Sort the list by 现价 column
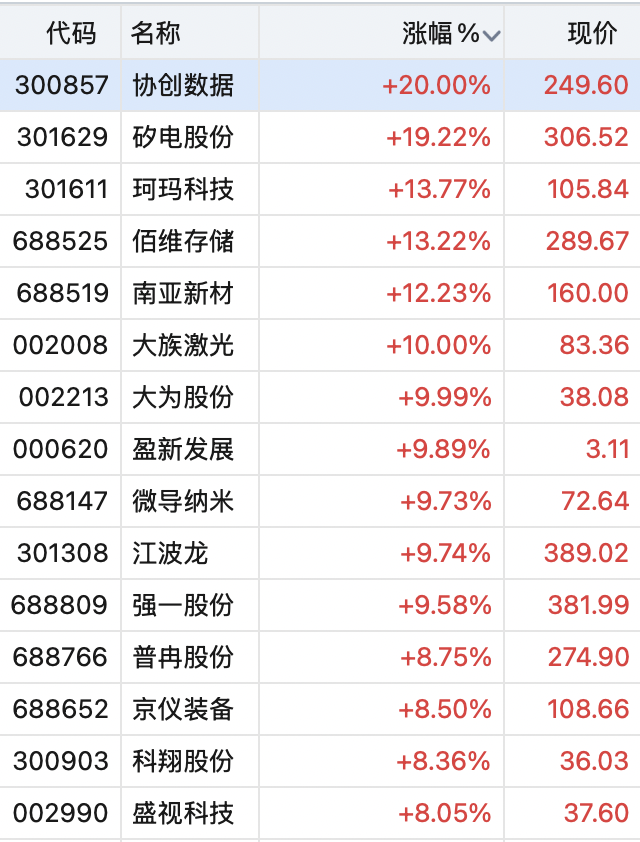 pos(592,34)
